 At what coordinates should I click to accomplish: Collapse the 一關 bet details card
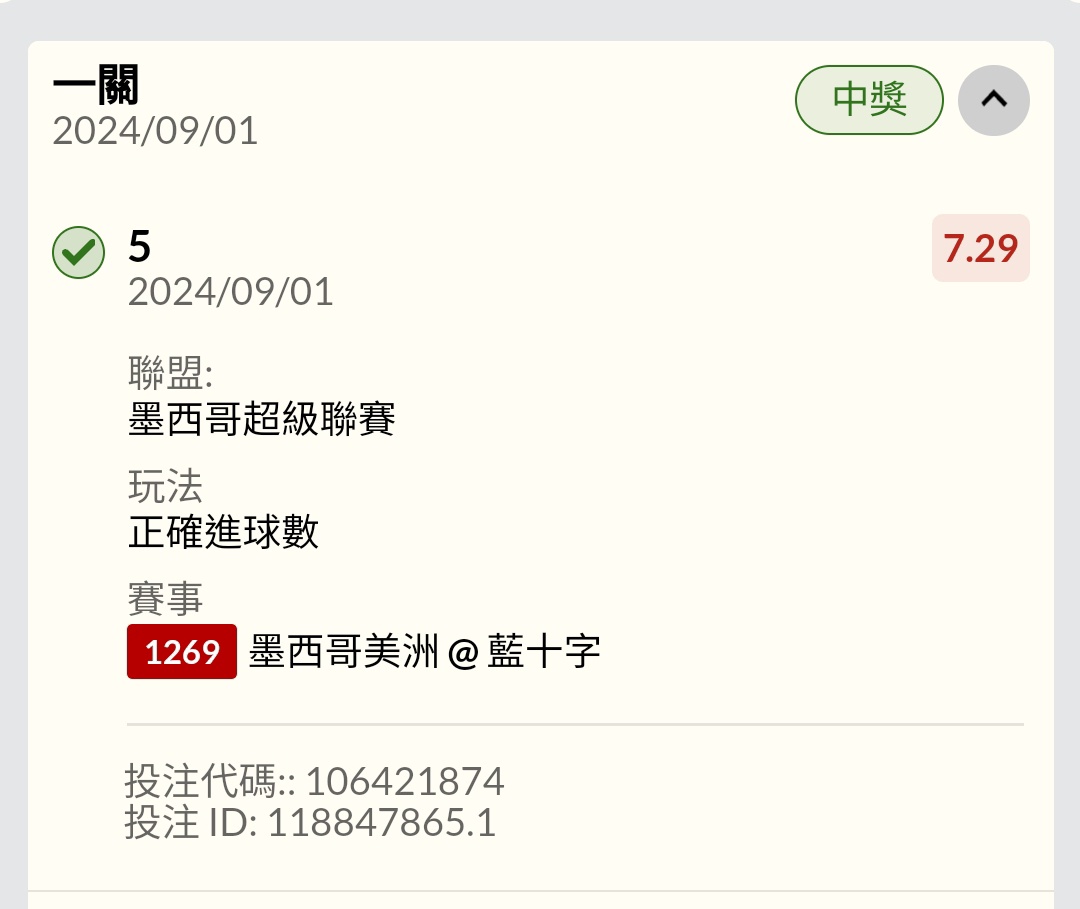[993, 100]
